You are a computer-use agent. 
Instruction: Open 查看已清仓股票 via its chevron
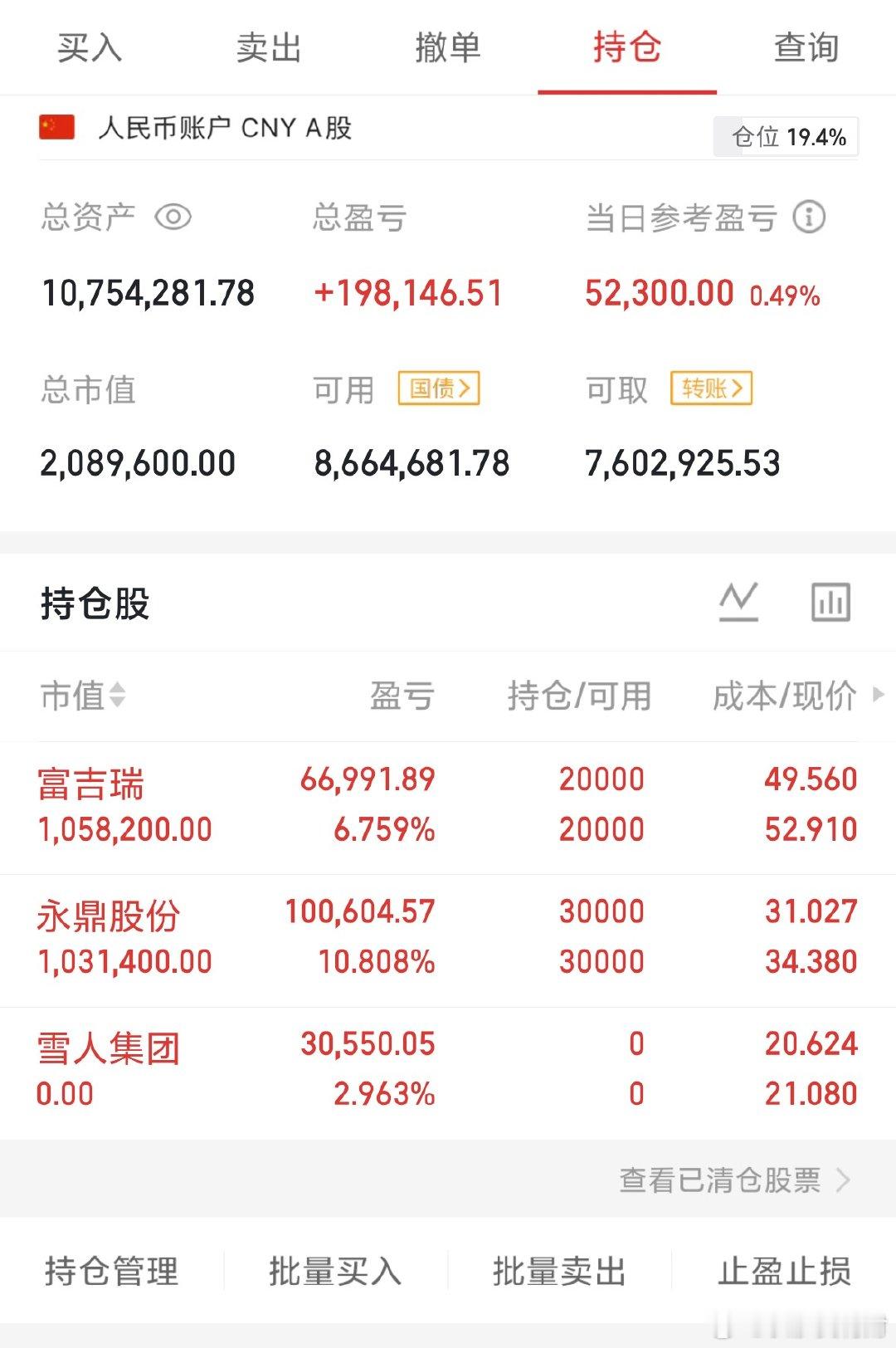point(845,1179)
